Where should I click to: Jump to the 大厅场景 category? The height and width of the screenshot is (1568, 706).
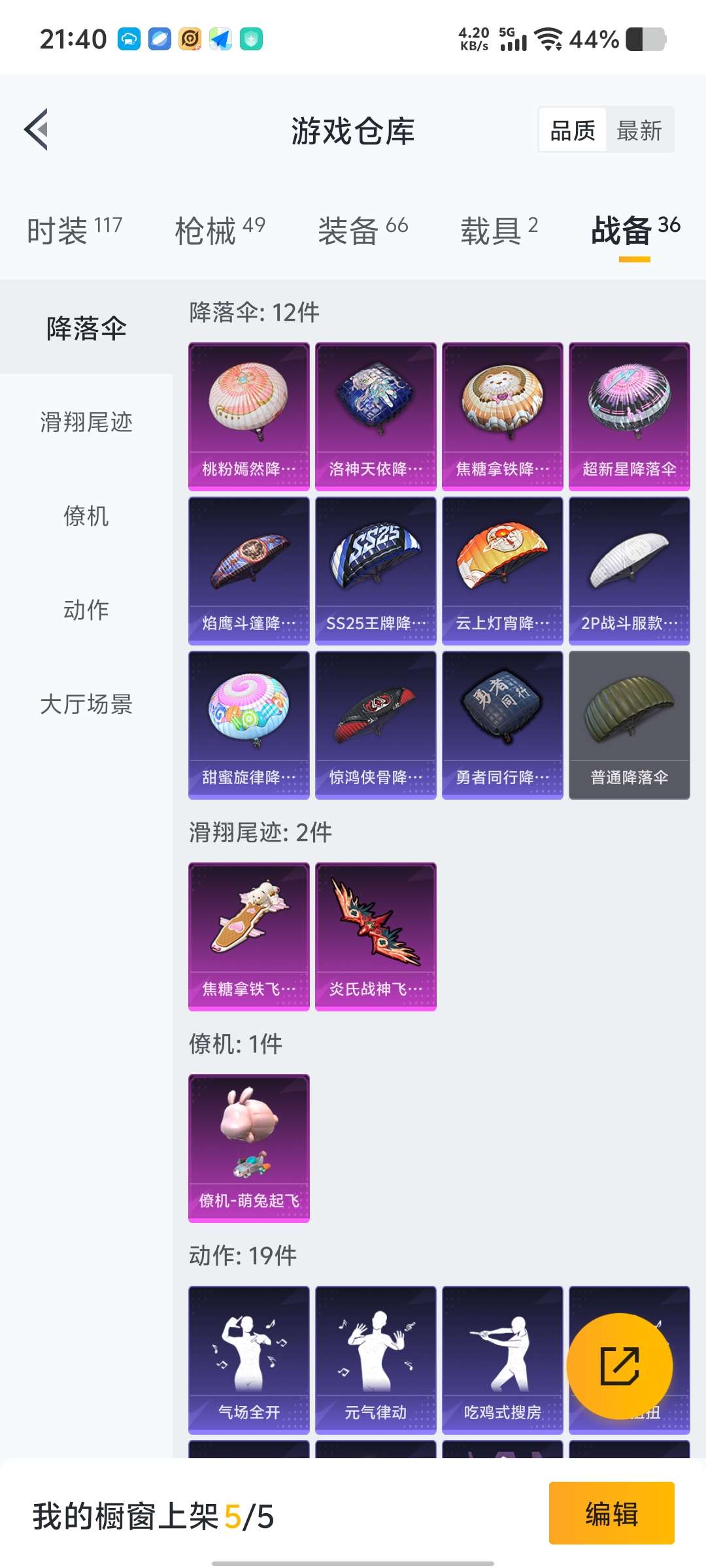click(x=86, y=704)
